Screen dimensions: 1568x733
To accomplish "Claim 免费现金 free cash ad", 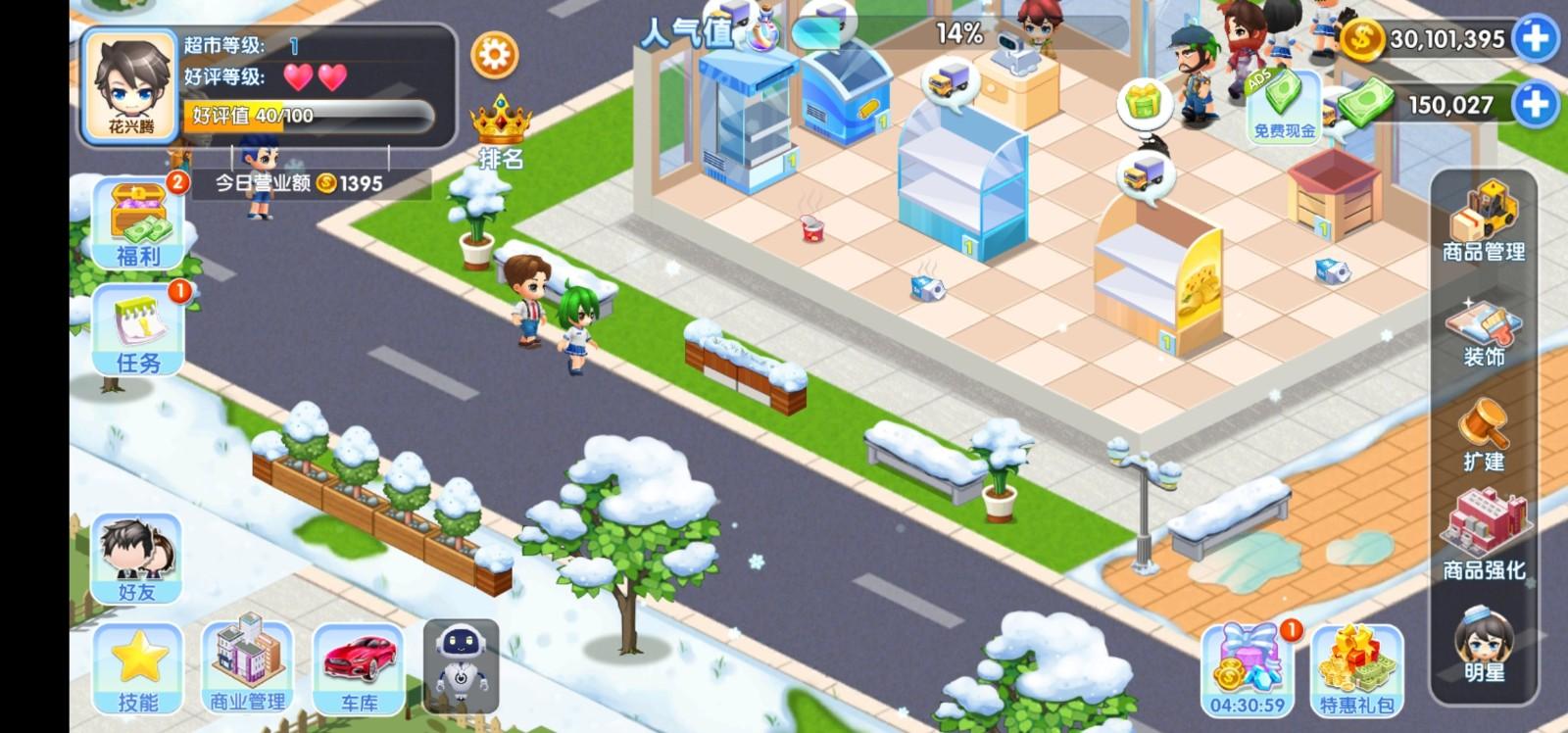I will (1284, 106).
